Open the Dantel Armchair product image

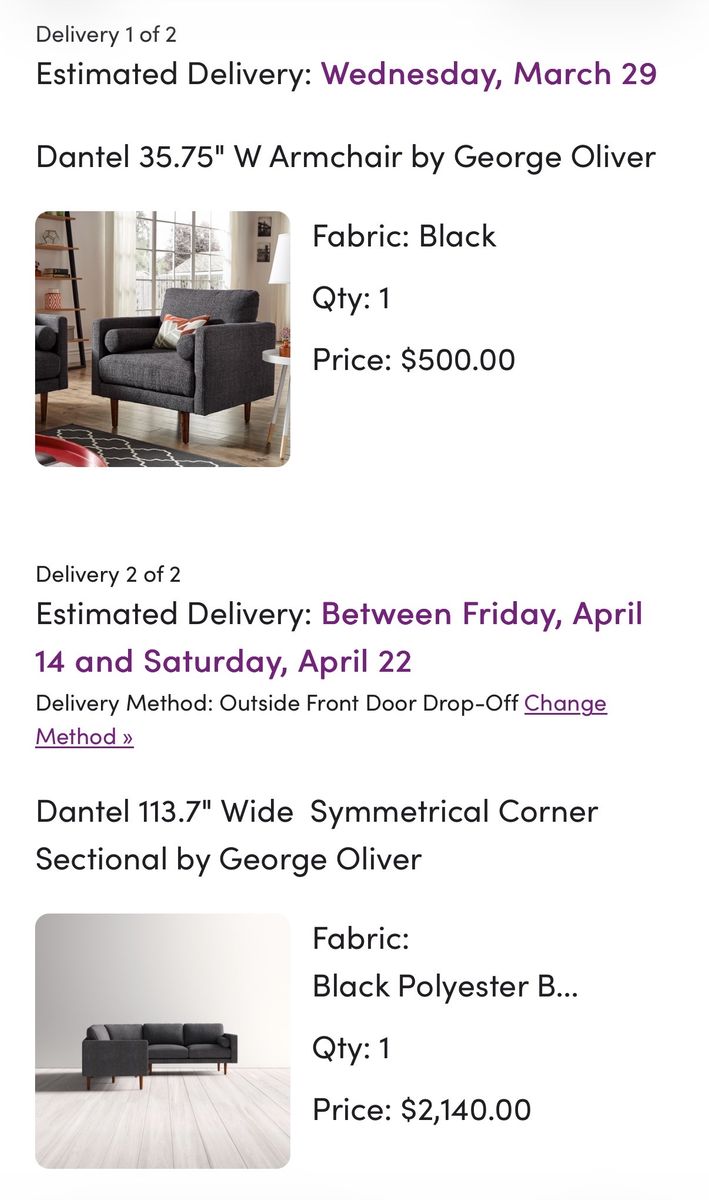(x=163, y=339)
